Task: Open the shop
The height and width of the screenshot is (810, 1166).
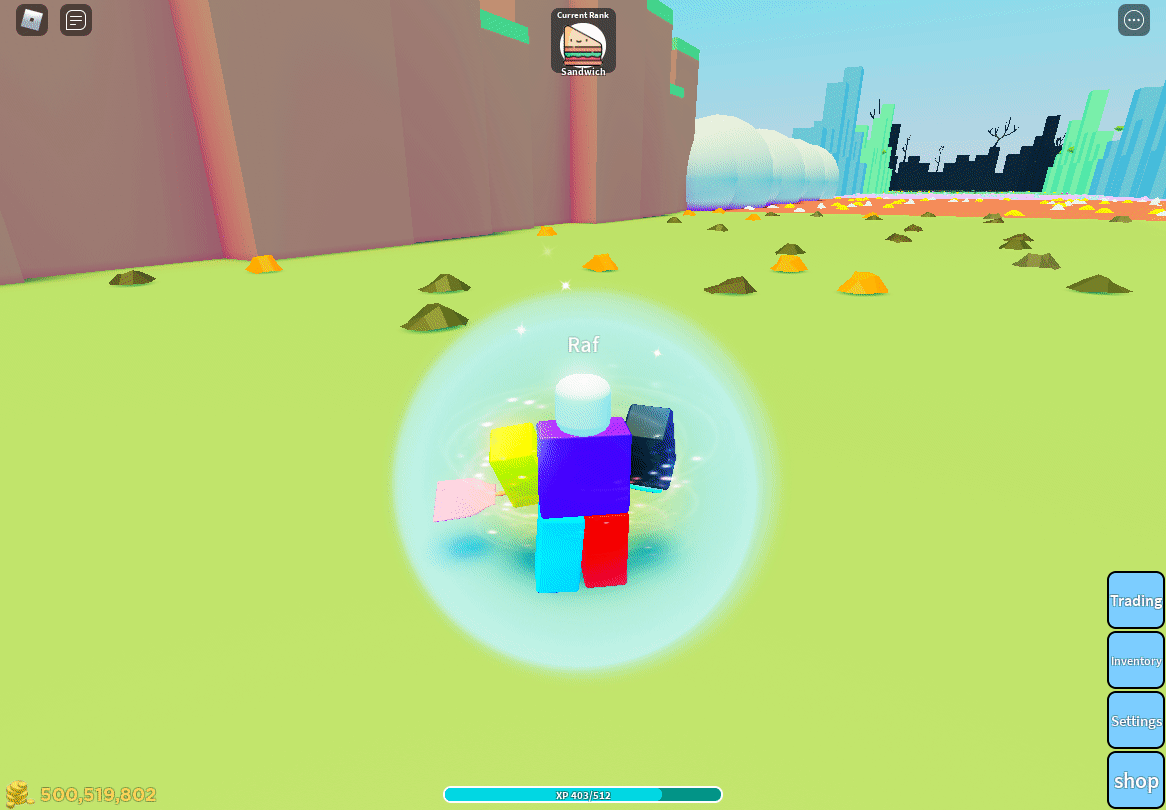Action: pyautogui.click(x=1136, y=780)
